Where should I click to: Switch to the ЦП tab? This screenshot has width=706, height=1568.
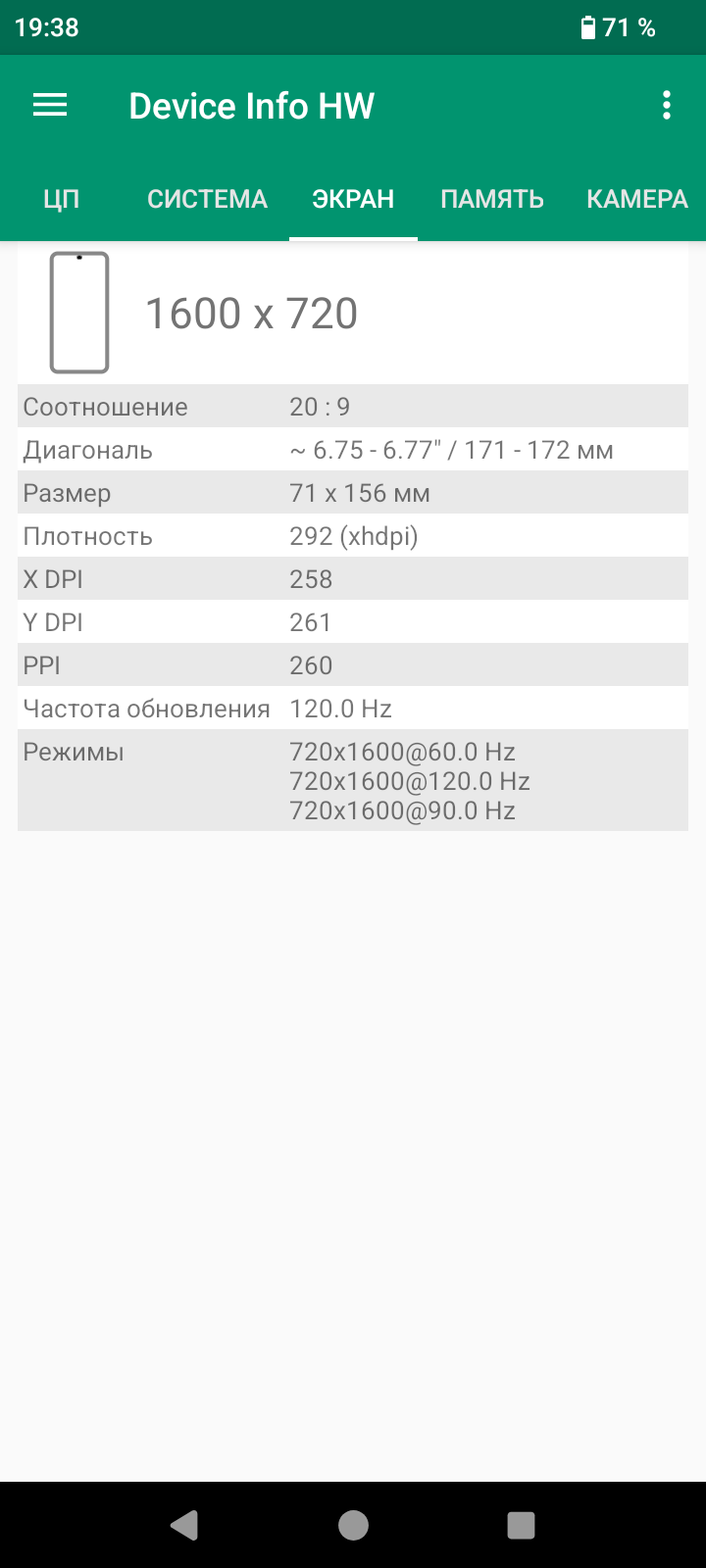tap(61, 199)
